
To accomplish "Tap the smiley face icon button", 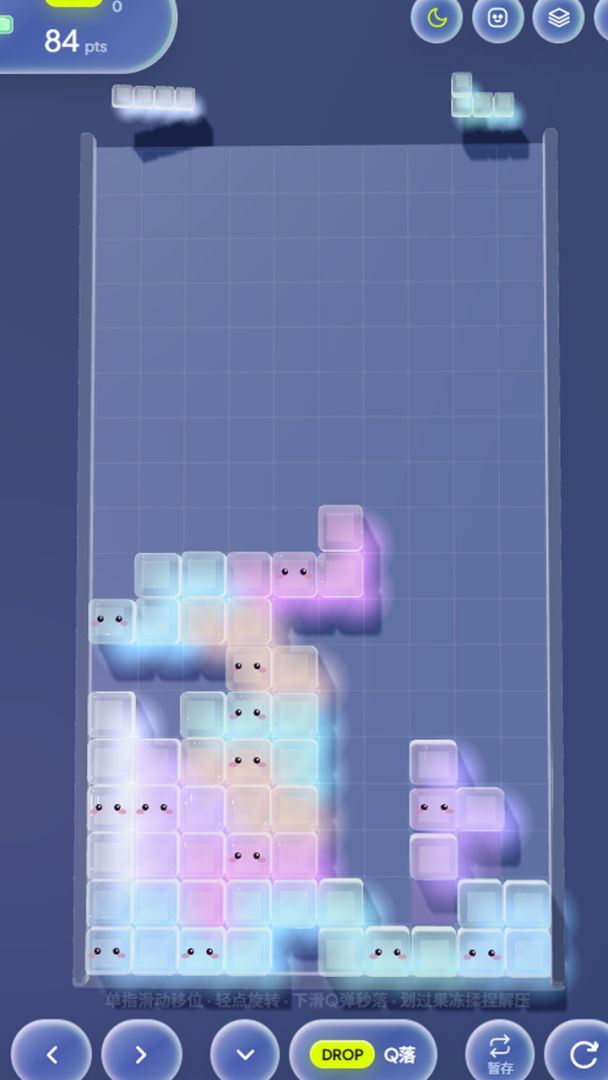I will click(x=497, y=17).
